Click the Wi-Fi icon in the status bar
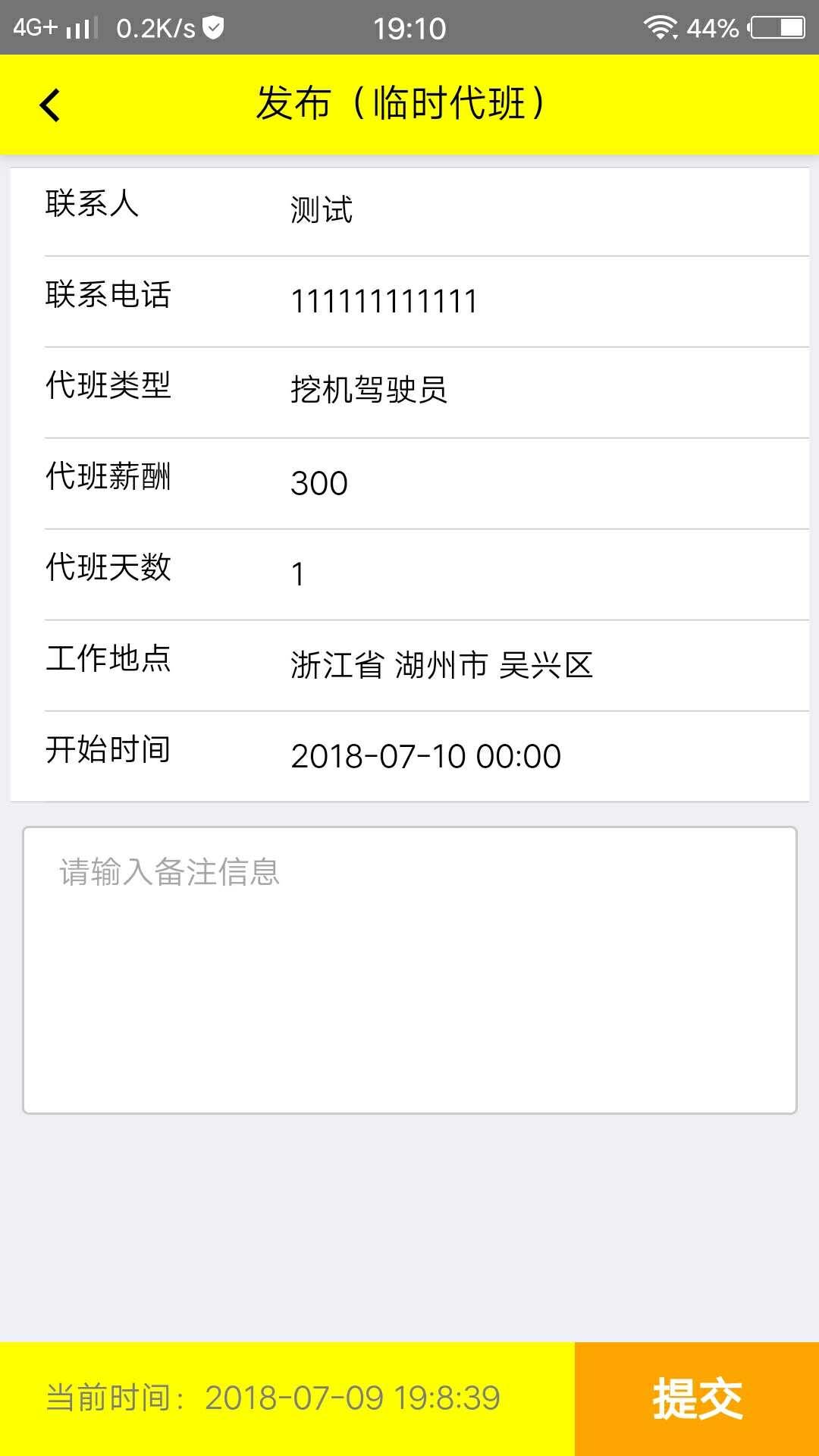 tap(661, 25)
